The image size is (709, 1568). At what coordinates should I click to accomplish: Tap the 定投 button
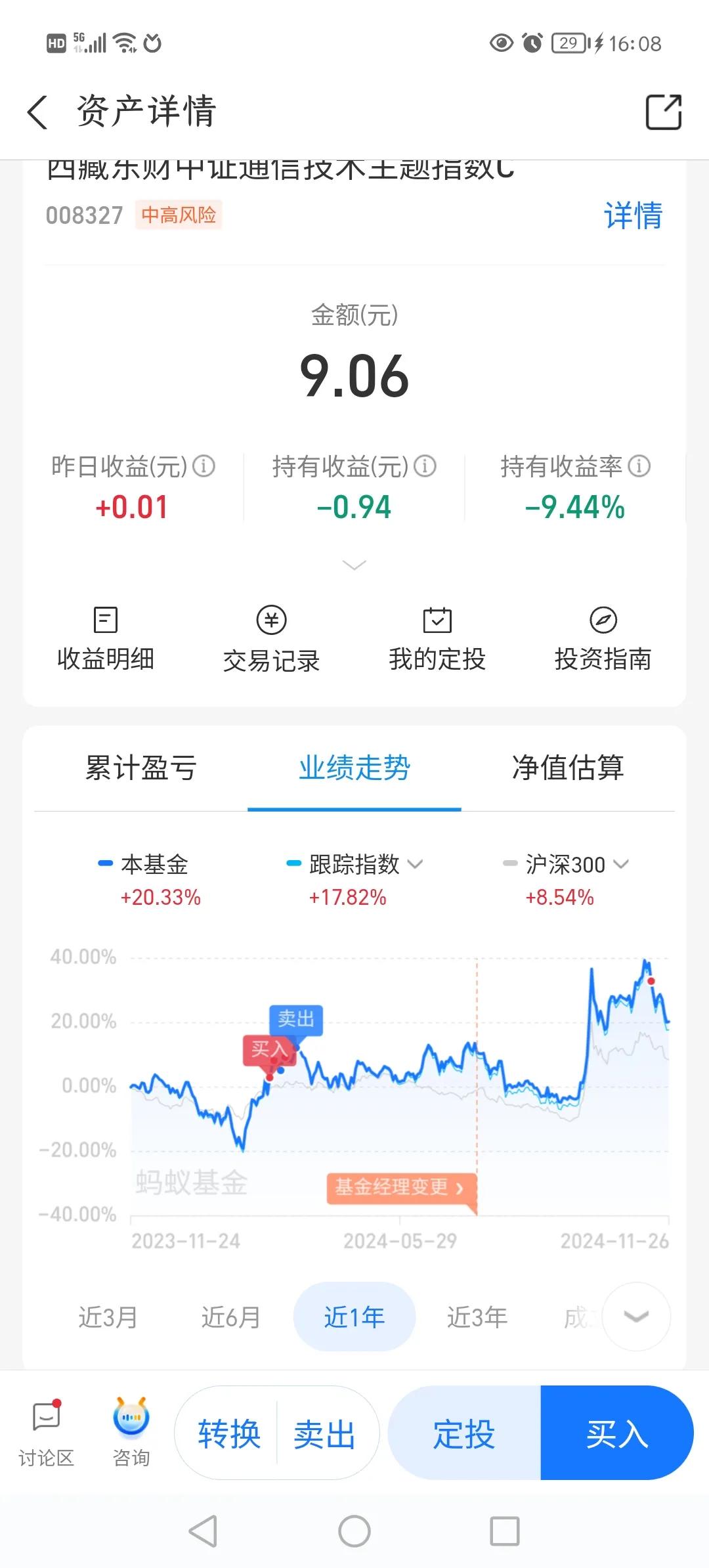(x=464, y=1434)
